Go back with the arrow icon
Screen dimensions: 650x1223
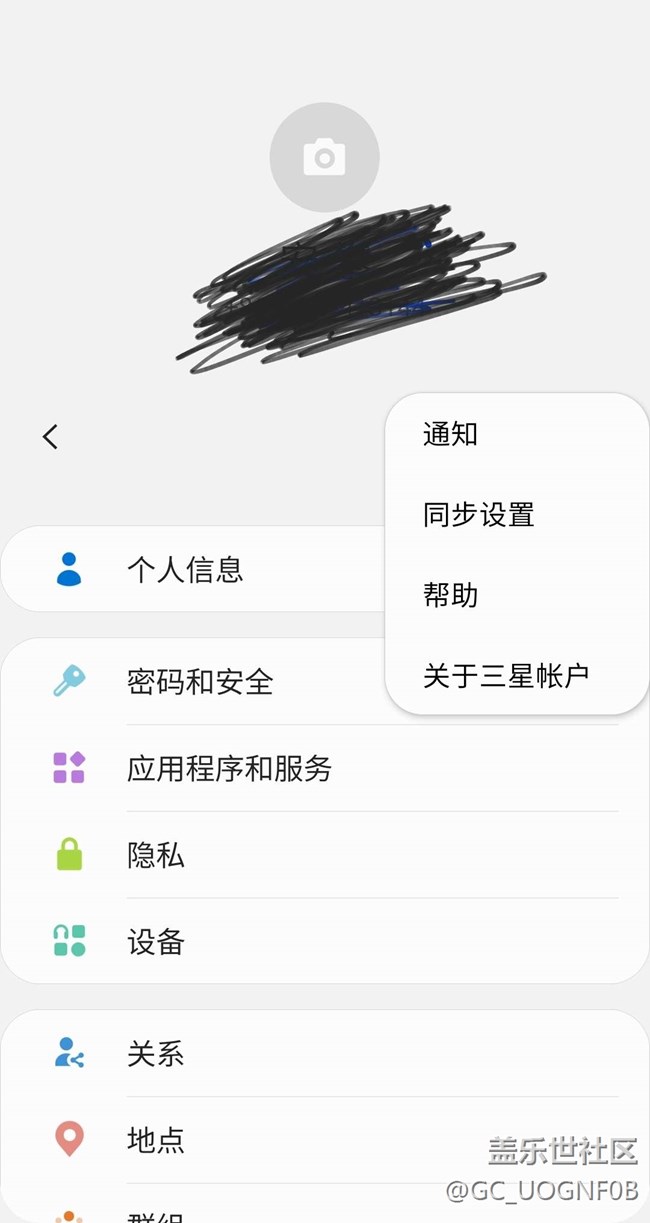coord(50,436)
